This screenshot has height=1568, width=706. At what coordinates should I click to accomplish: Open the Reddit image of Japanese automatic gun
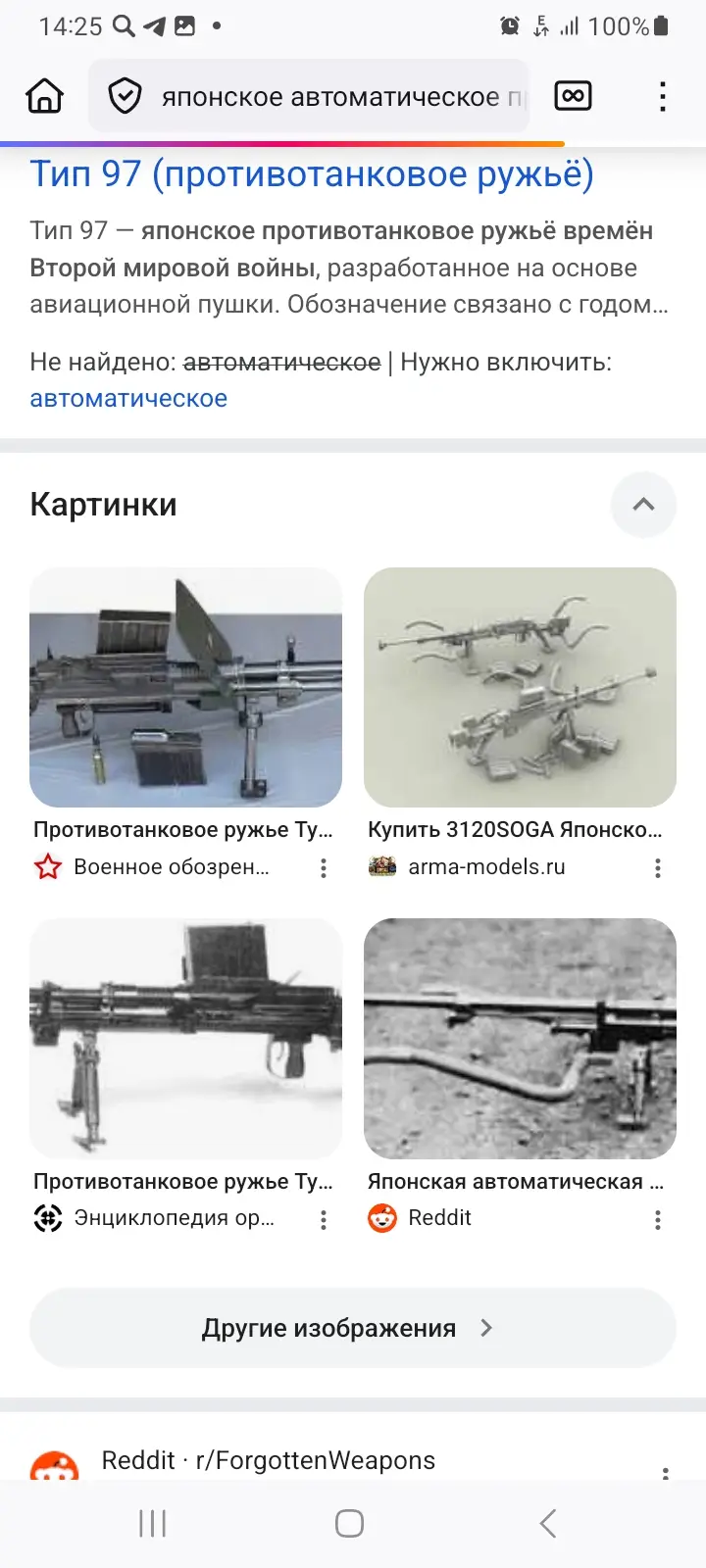click(x=520, y=1039)
